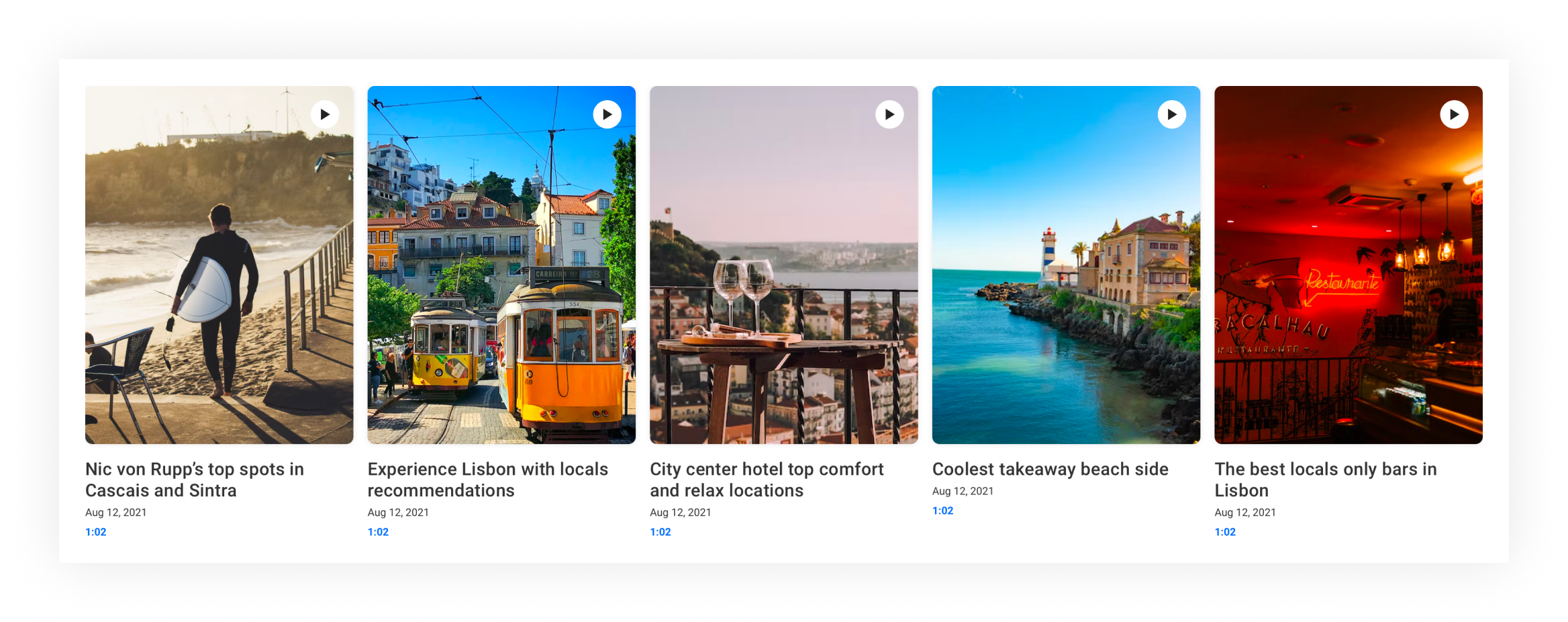
Task: Play the Coolest takeaway beach side video
Action: tap(1171, 114)
